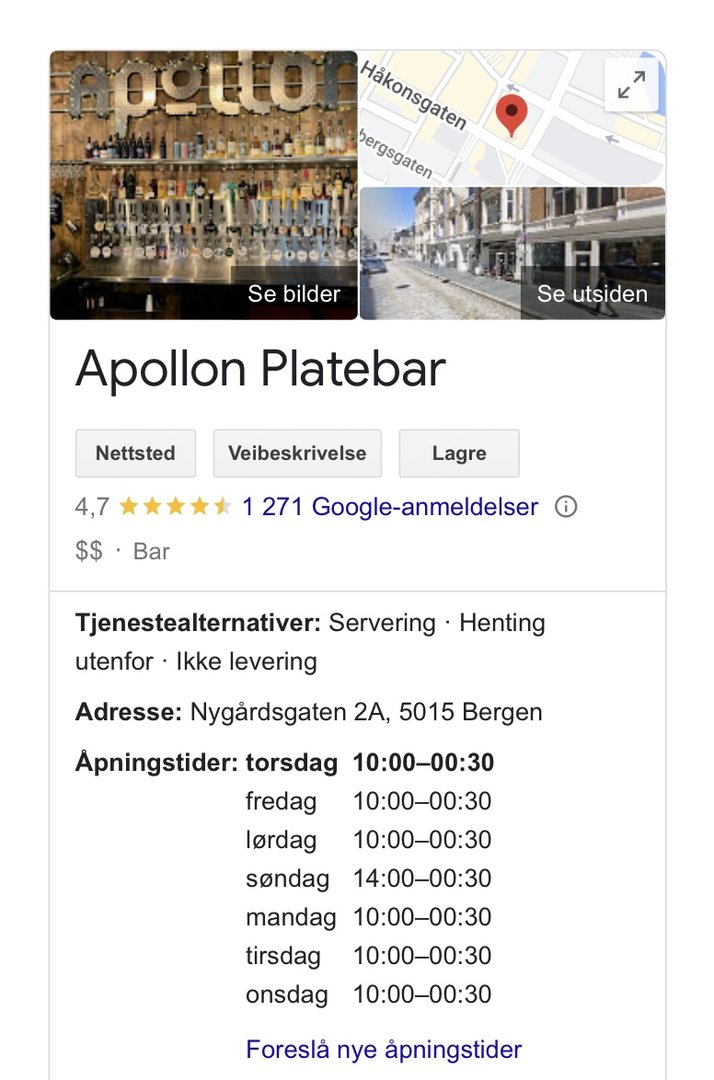Tap the info icon next to reviews

566,507
